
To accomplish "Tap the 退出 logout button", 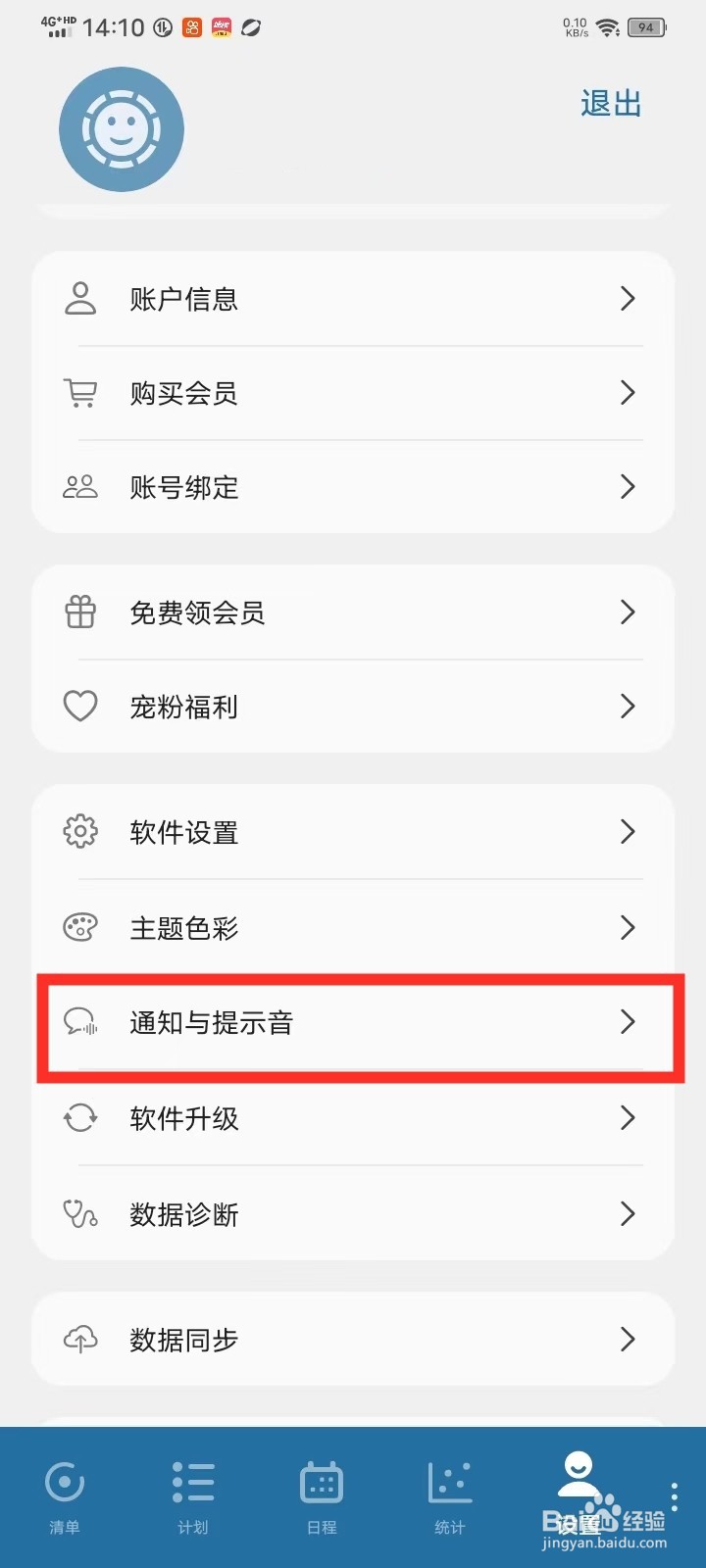I will pyautogui.click(x=610, y=103).
